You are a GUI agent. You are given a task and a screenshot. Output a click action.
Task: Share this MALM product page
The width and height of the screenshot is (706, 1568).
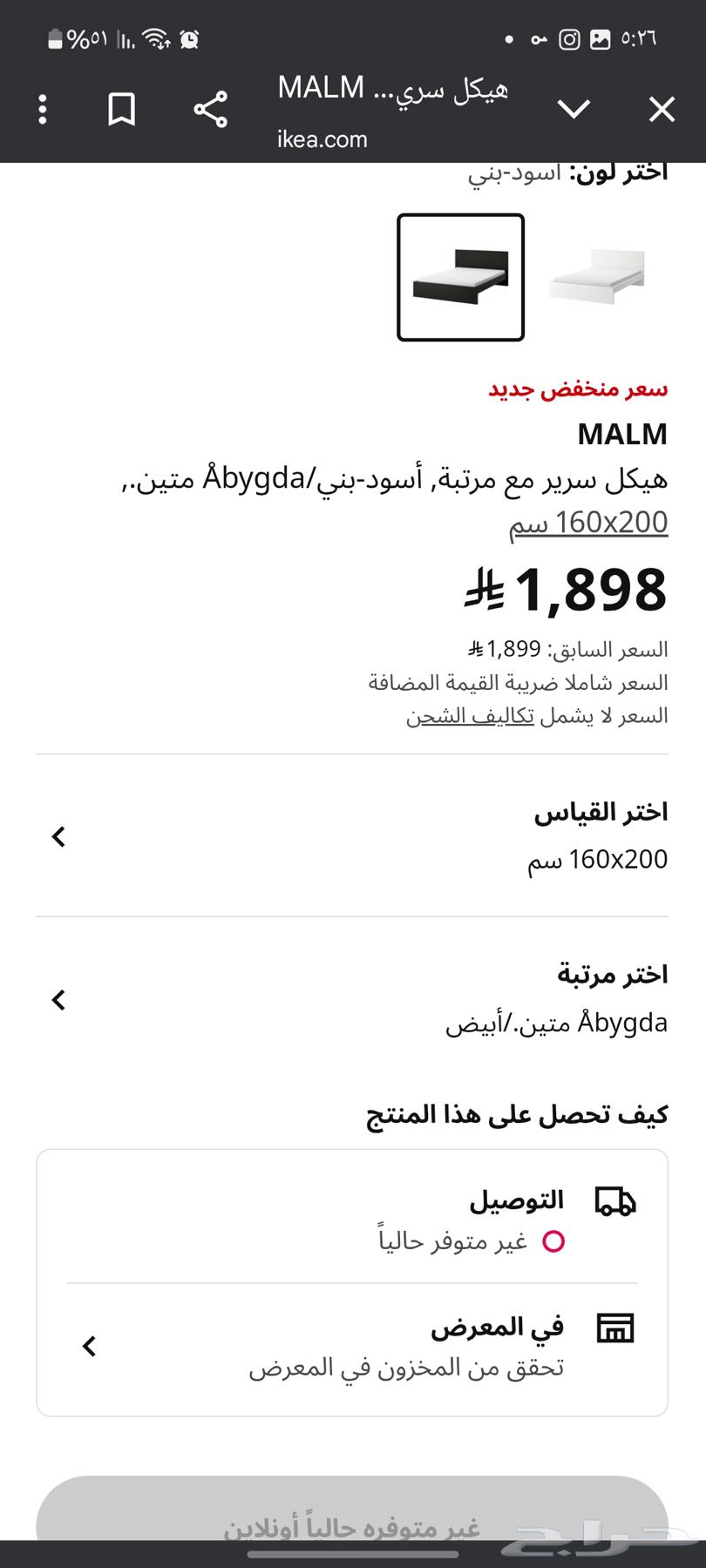(210, 110)
